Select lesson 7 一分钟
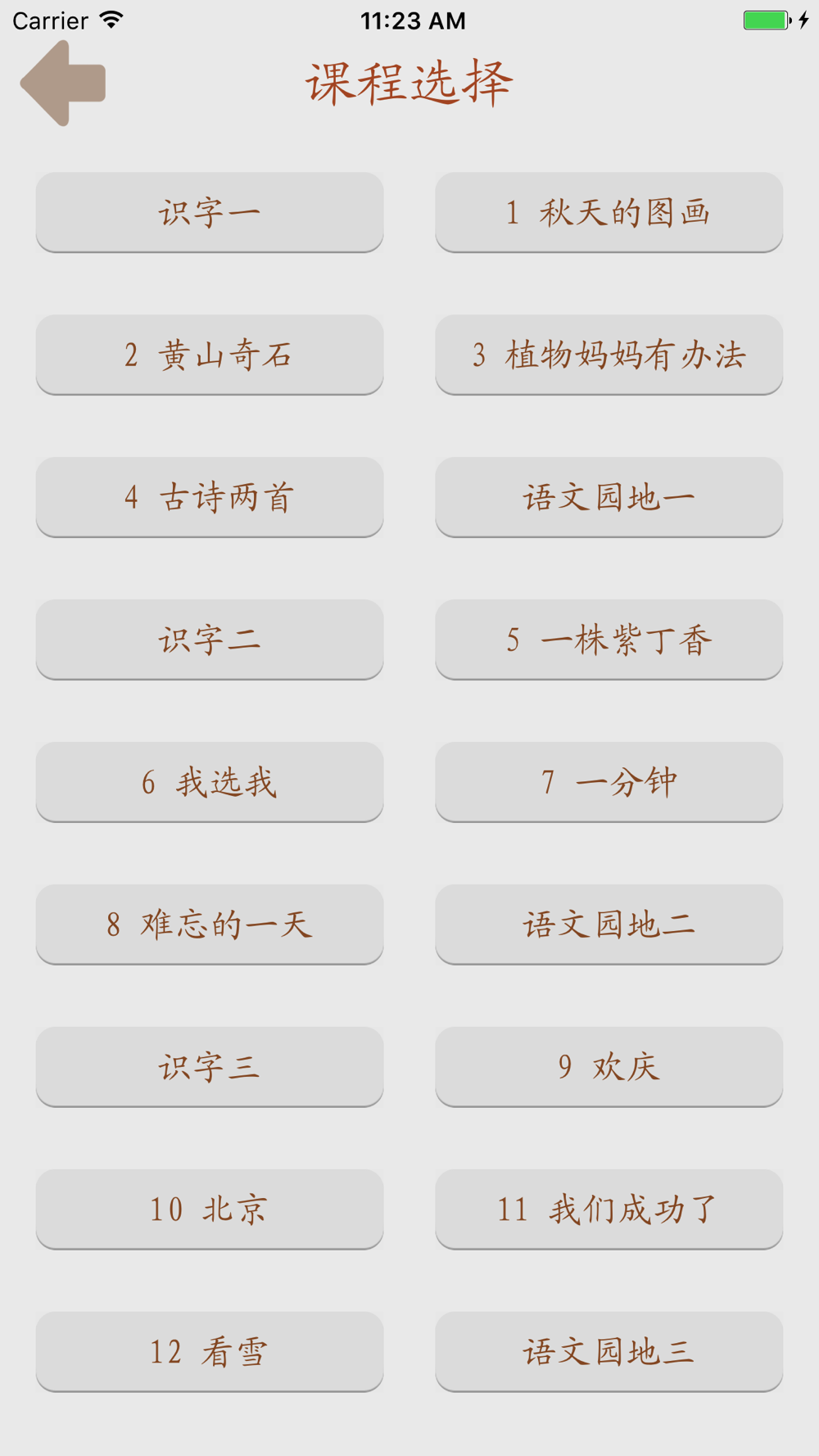Image resolution: width=819 pixels, height=1456 pixels. [609, 782]
